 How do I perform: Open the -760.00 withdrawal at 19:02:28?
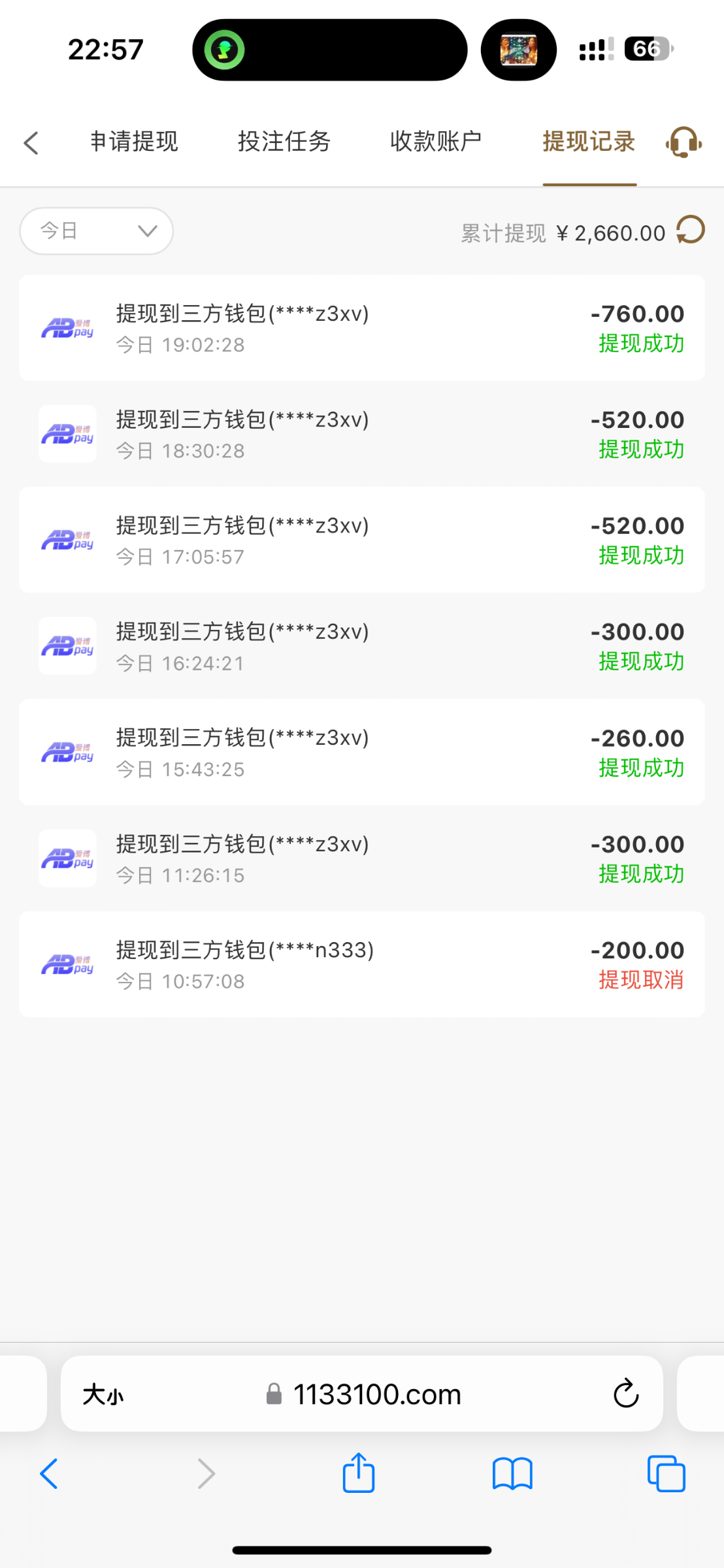click(x=361, y=328)
